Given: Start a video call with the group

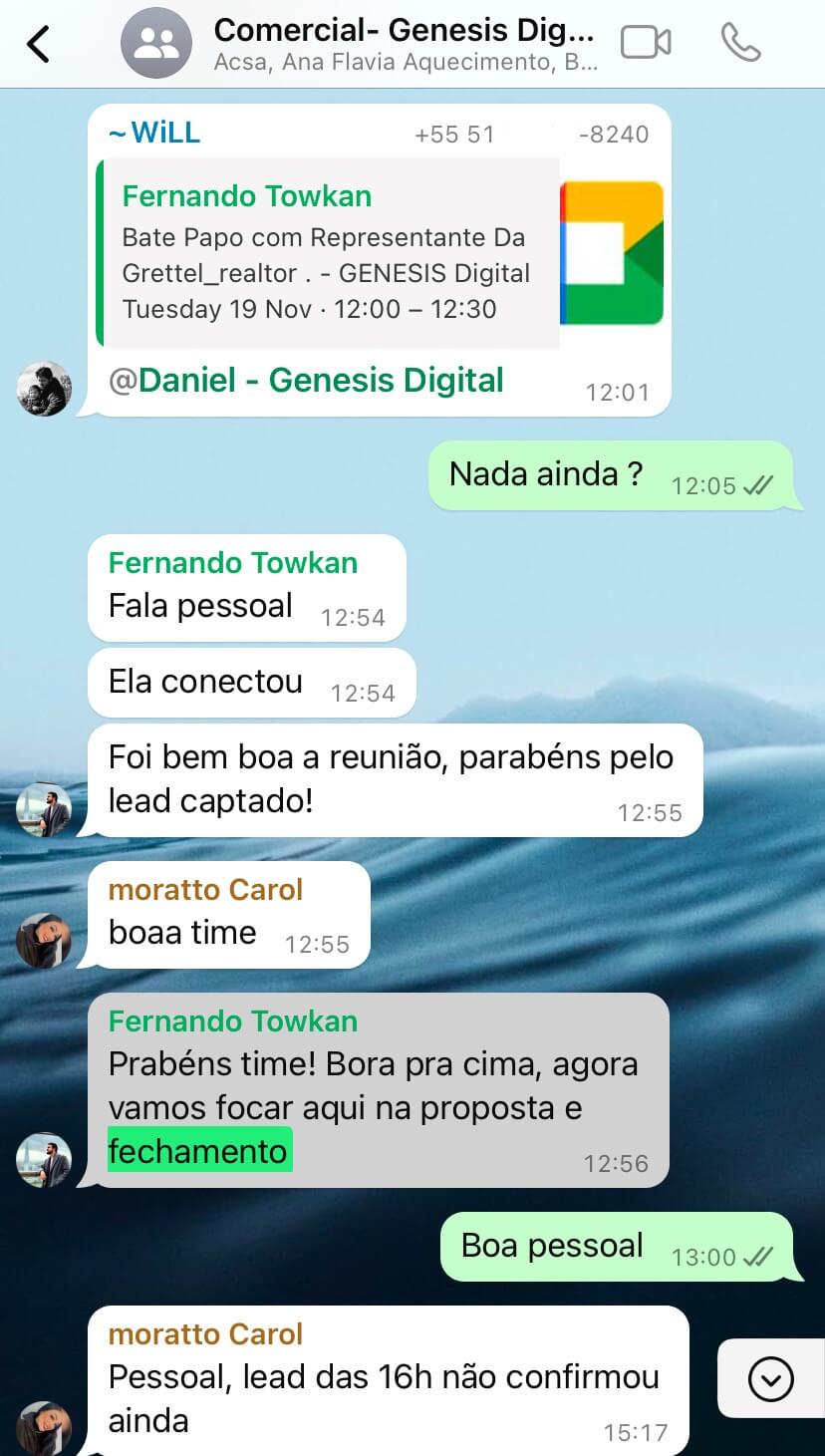Looking at the screenshot, I should [x=645, y=43].
